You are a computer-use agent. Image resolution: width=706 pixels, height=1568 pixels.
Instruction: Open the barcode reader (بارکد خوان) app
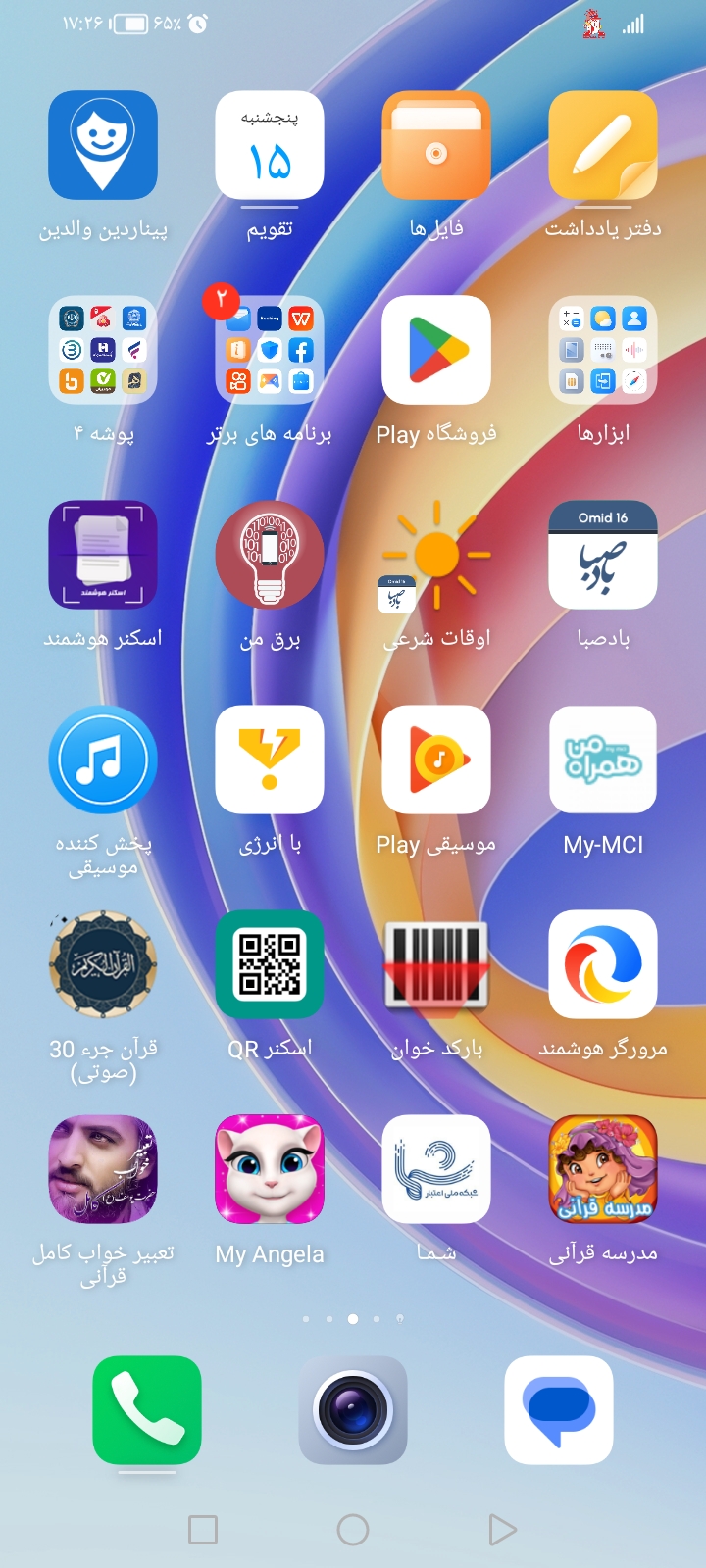click(436, 964)
